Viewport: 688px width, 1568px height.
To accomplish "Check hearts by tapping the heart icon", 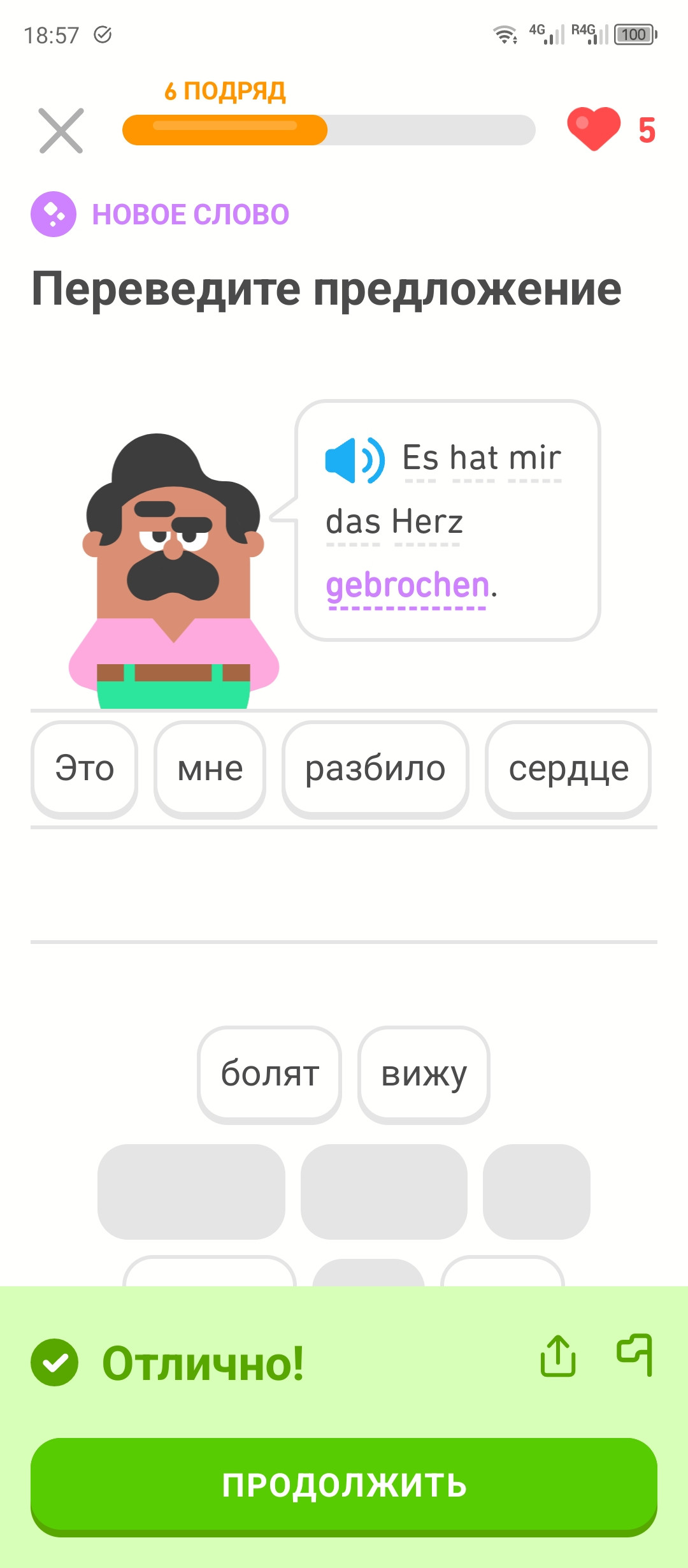I will pos(594,129).
